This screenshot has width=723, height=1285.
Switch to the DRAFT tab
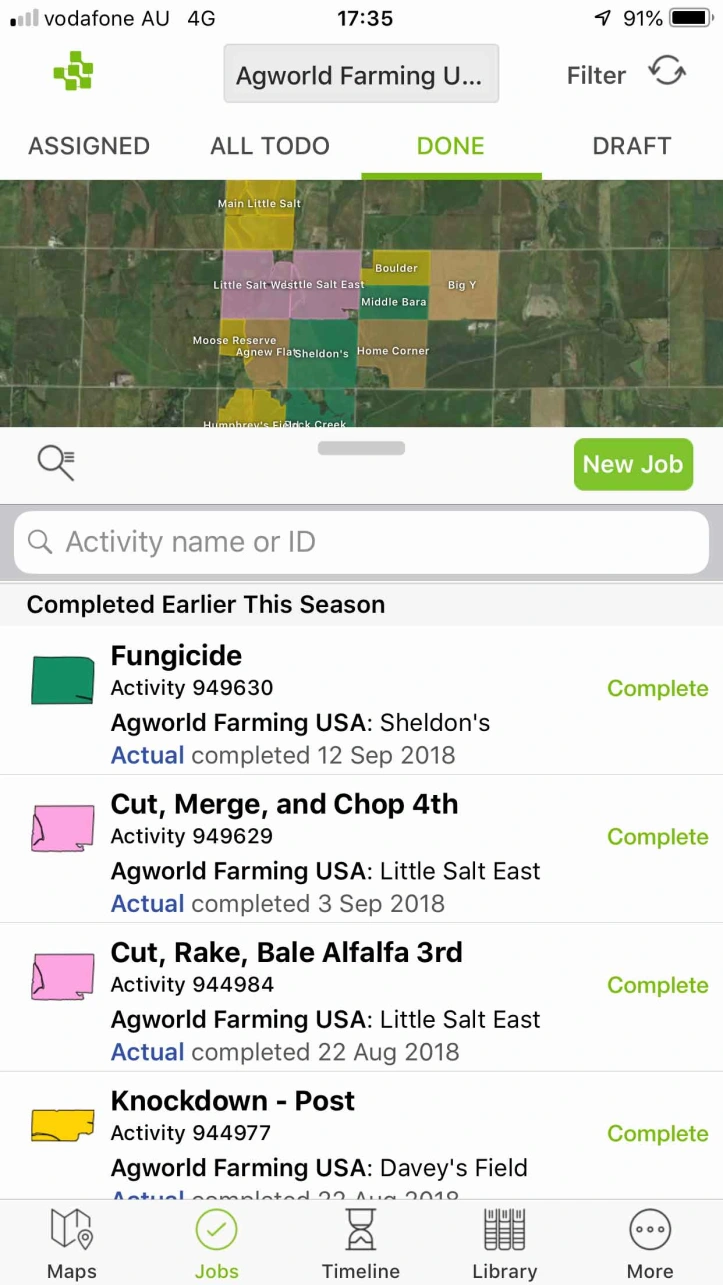click(632, 146)
